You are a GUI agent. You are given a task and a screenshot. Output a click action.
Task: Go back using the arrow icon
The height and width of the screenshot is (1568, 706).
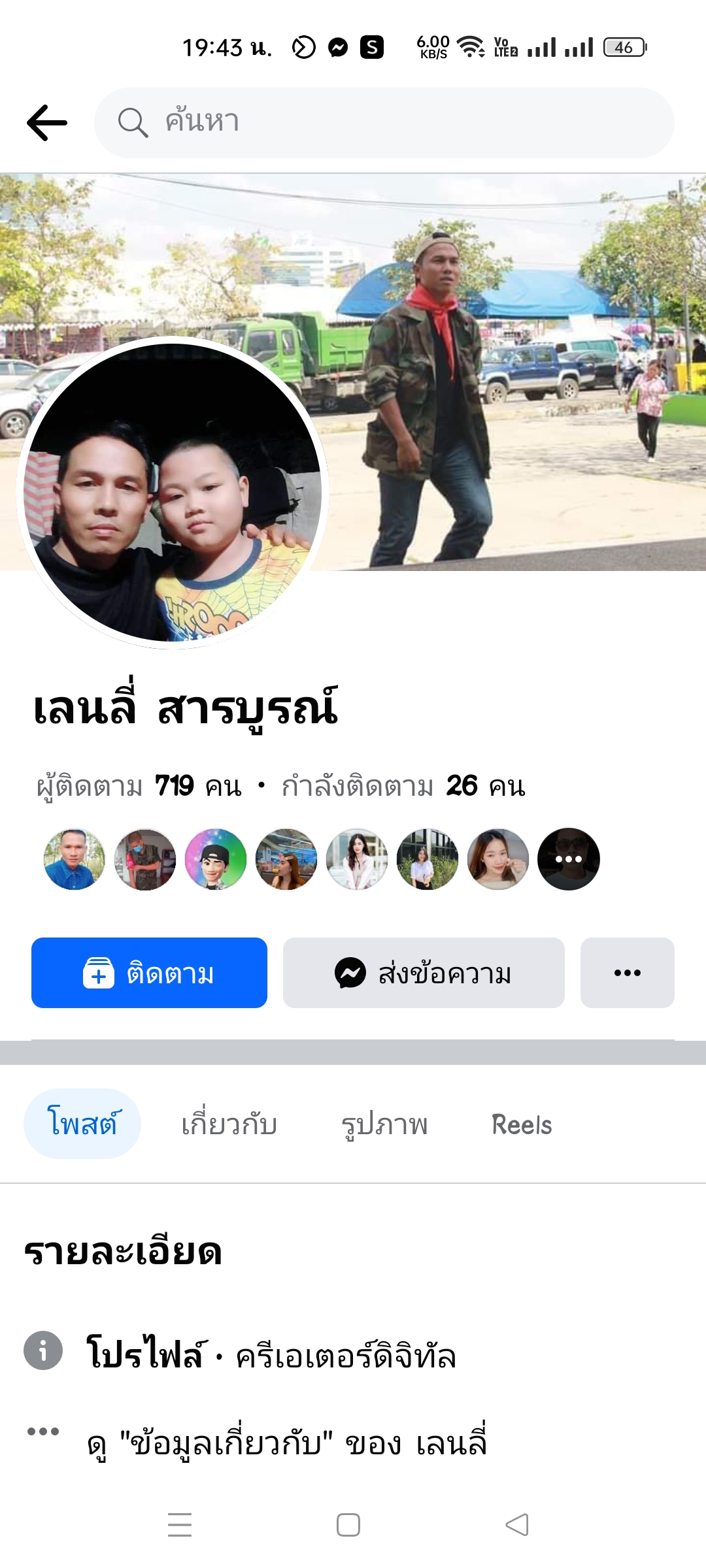47,123
